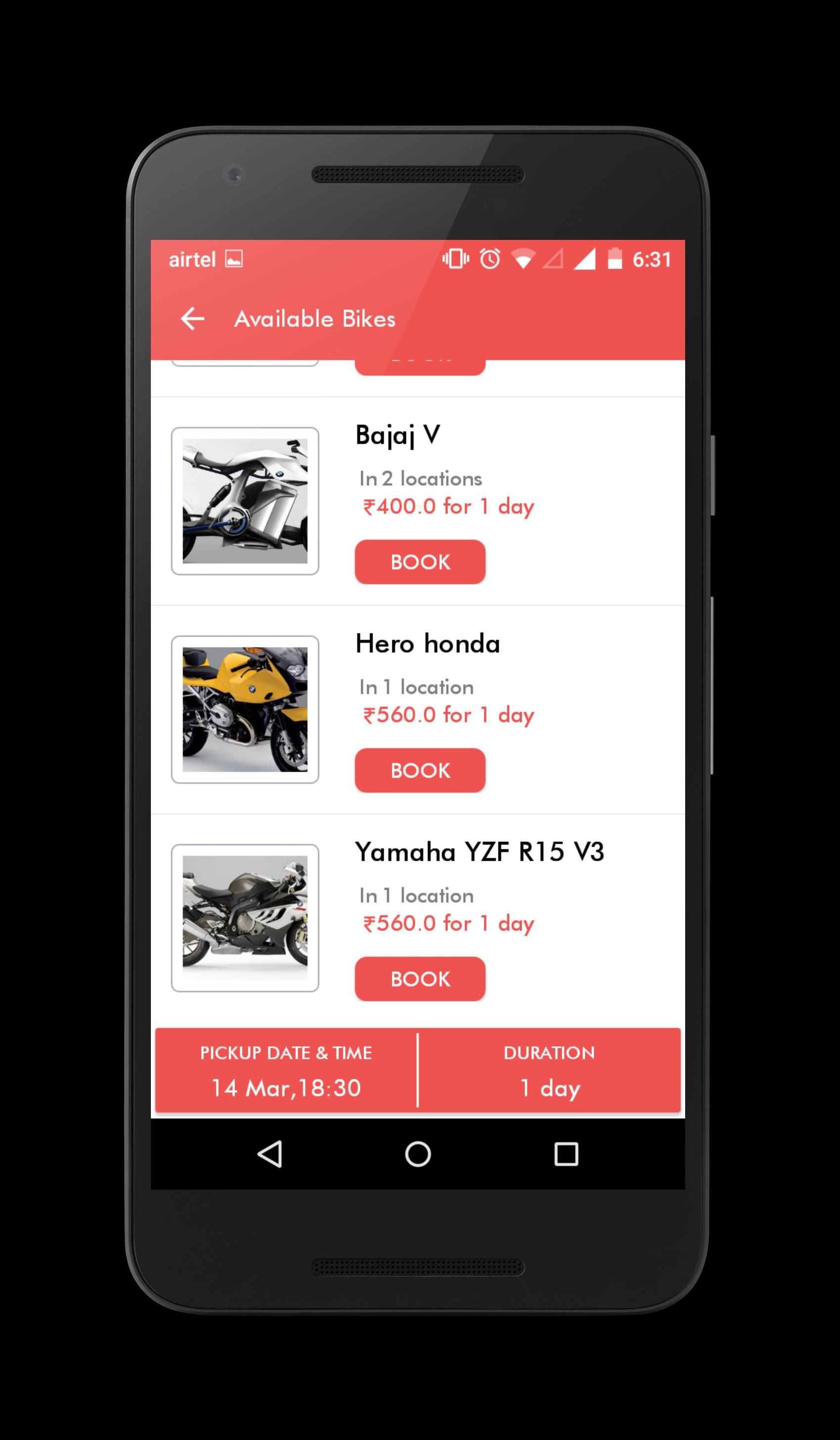This screenshot has width=840, height=1440.
Task: Book the Bajaj V bike
Action: click(x=420, y=562)
